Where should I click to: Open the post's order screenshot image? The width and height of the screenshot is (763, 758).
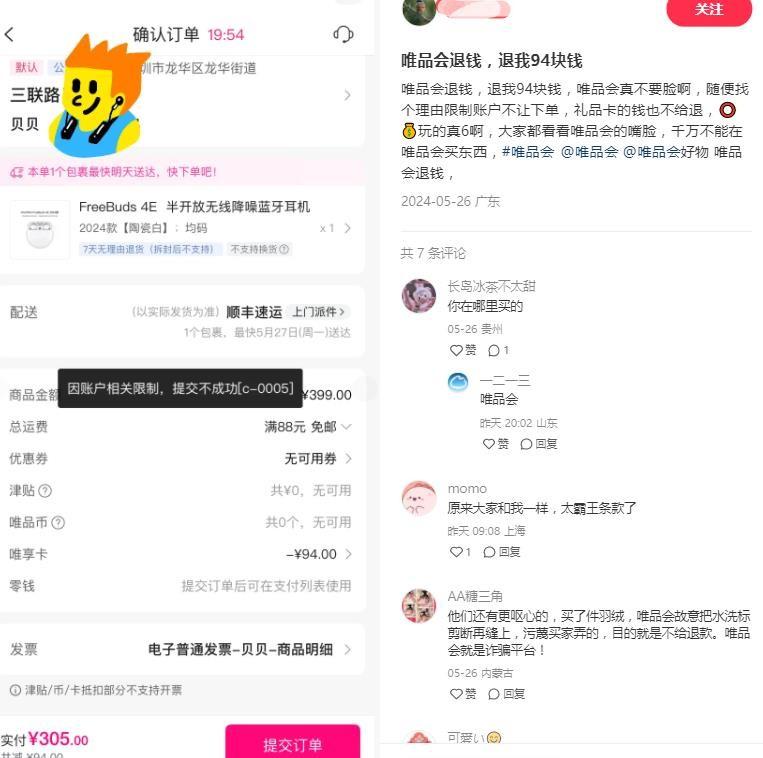[x=188, y=380]
